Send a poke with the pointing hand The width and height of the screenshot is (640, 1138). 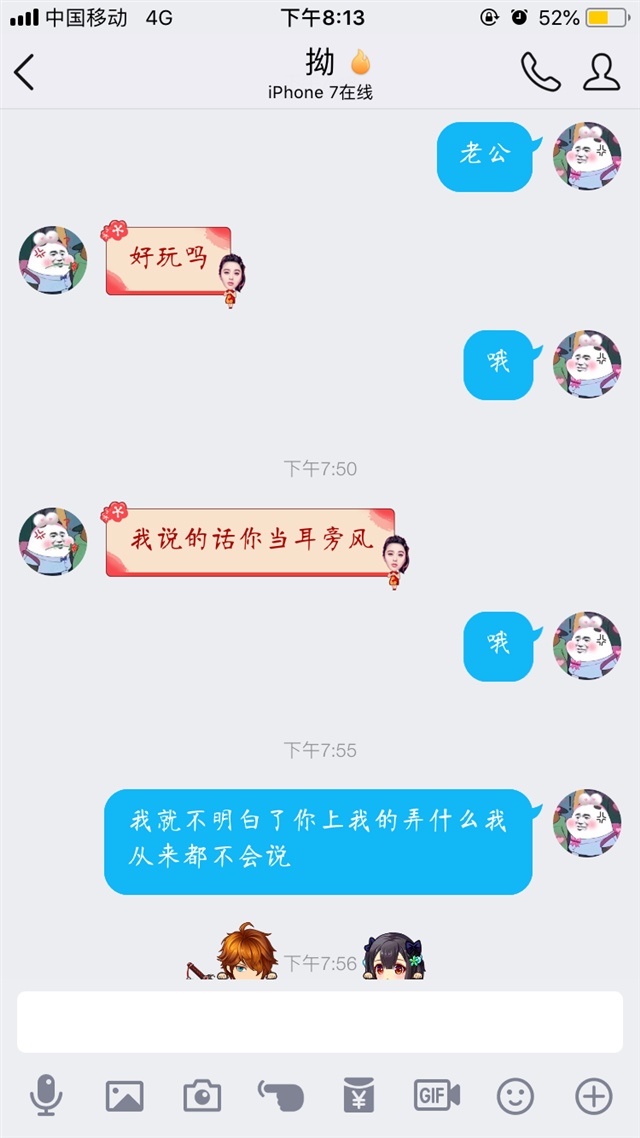pos(280,1095)
